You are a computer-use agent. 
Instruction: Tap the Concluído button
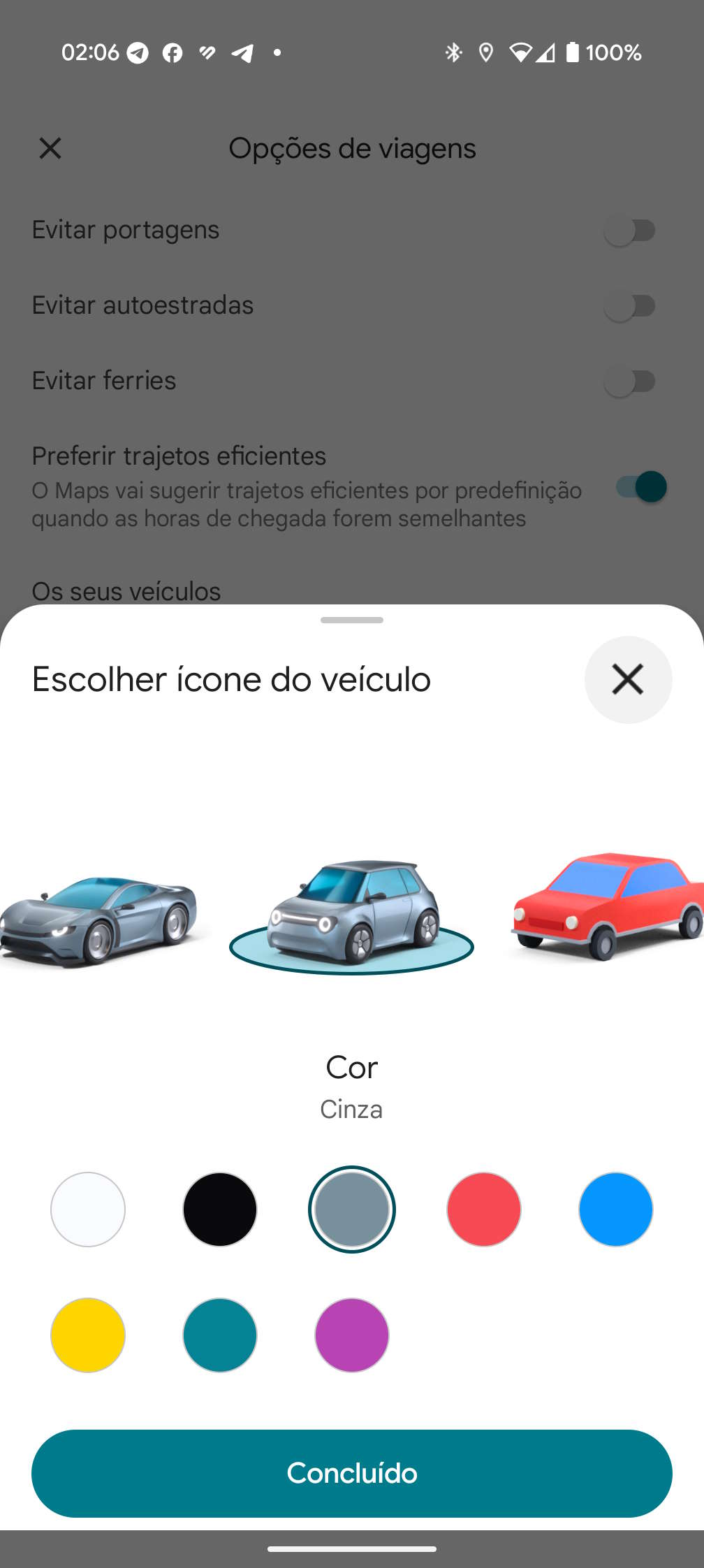click(x=352, y=1473)
